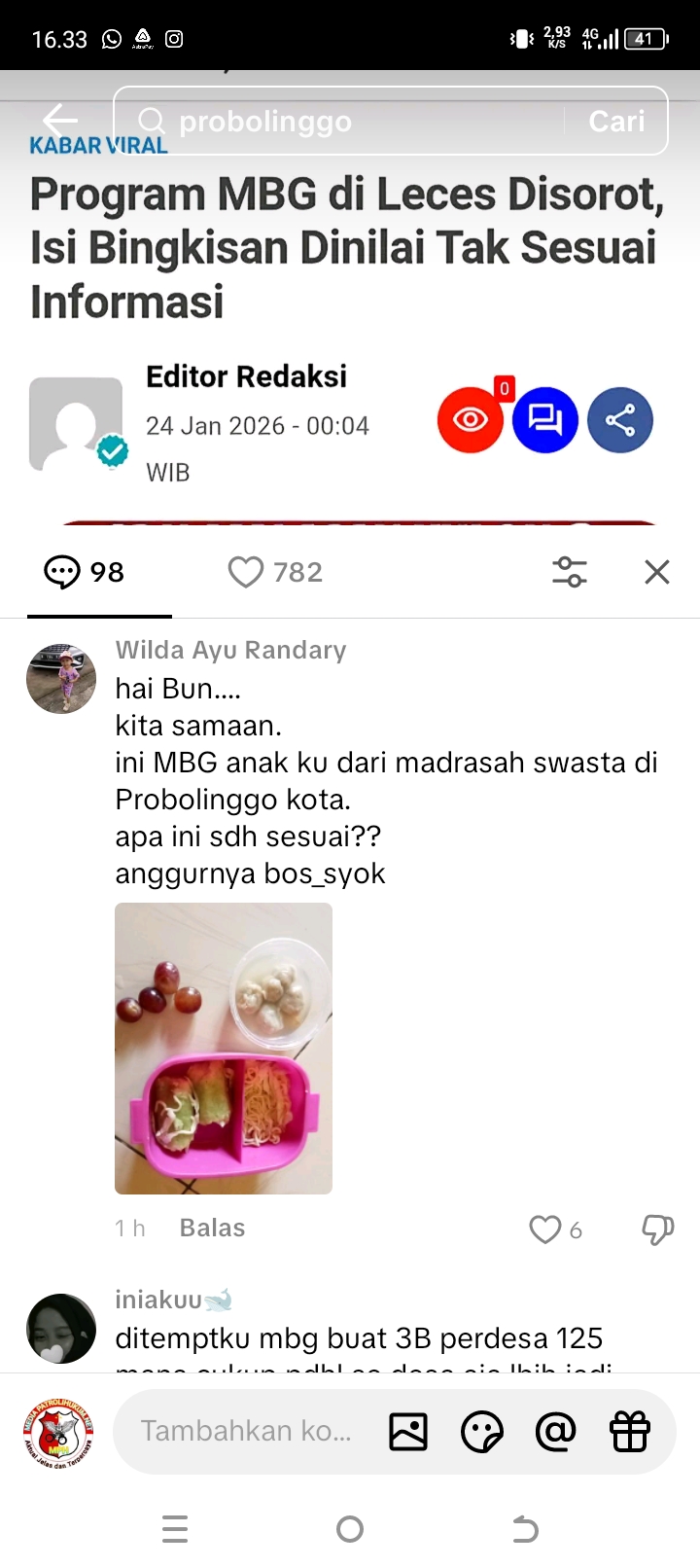Open iniakuu's profile avatar
Screen dimensions: 700x1568
tap(61, 1329)
